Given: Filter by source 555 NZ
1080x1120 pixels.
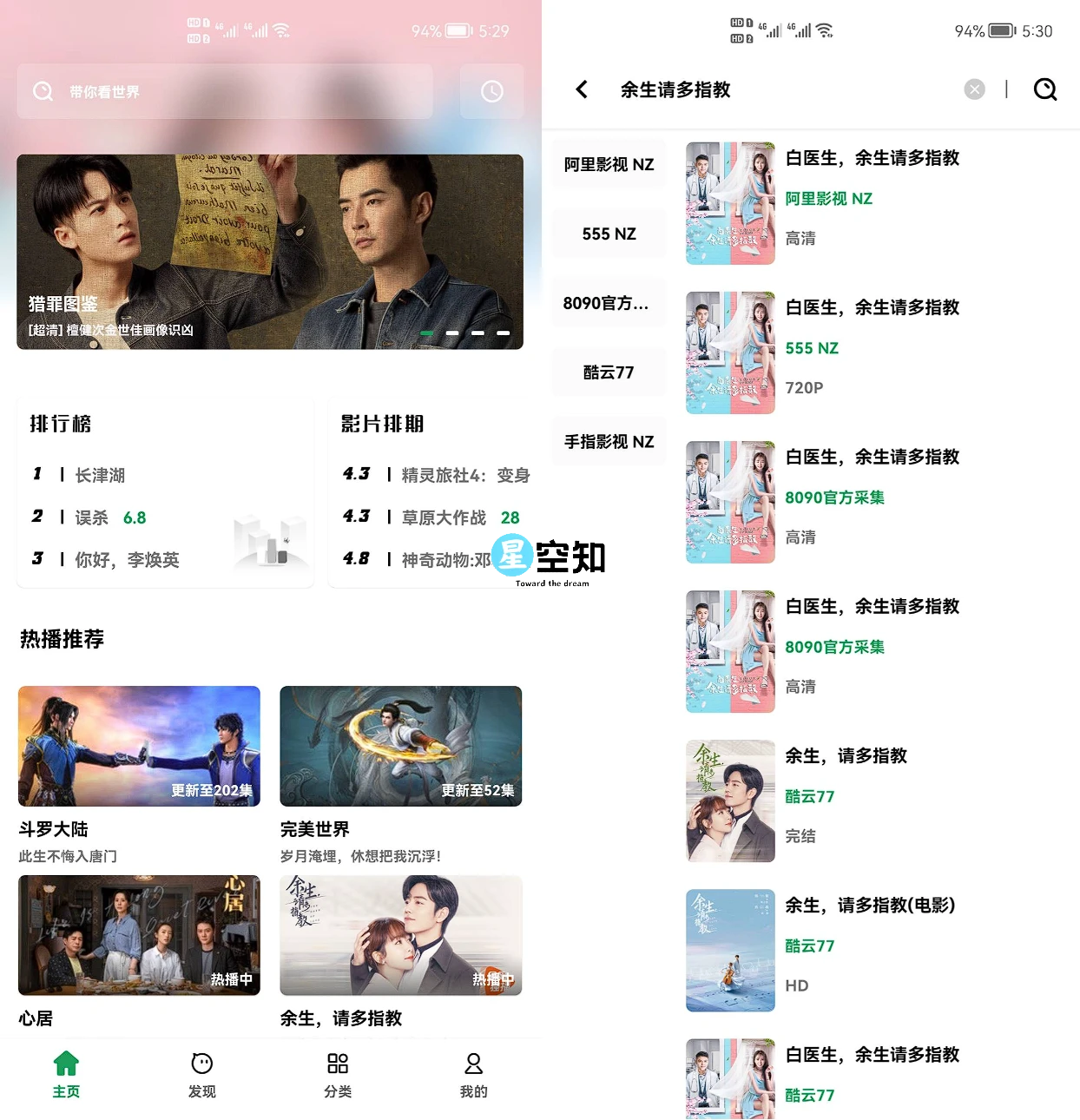Looking at the screenshot, I should pyautogui.click(x=609, y=234).
